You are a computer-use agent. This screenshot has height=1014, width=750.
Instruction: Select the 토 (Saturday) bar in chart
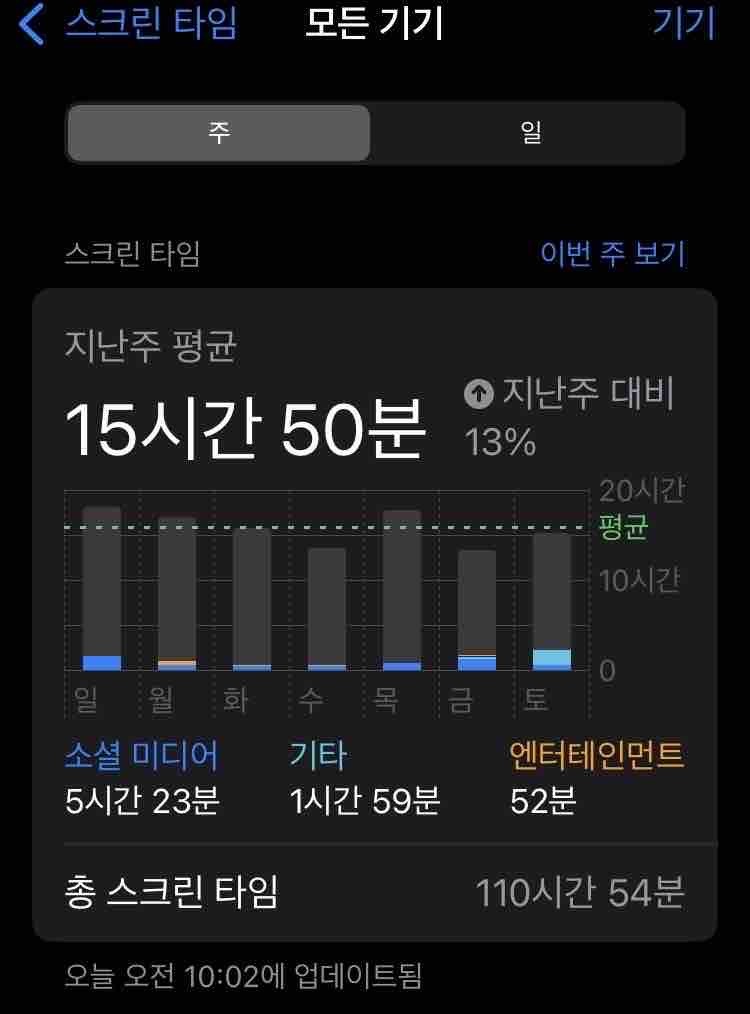click(552, 602)
